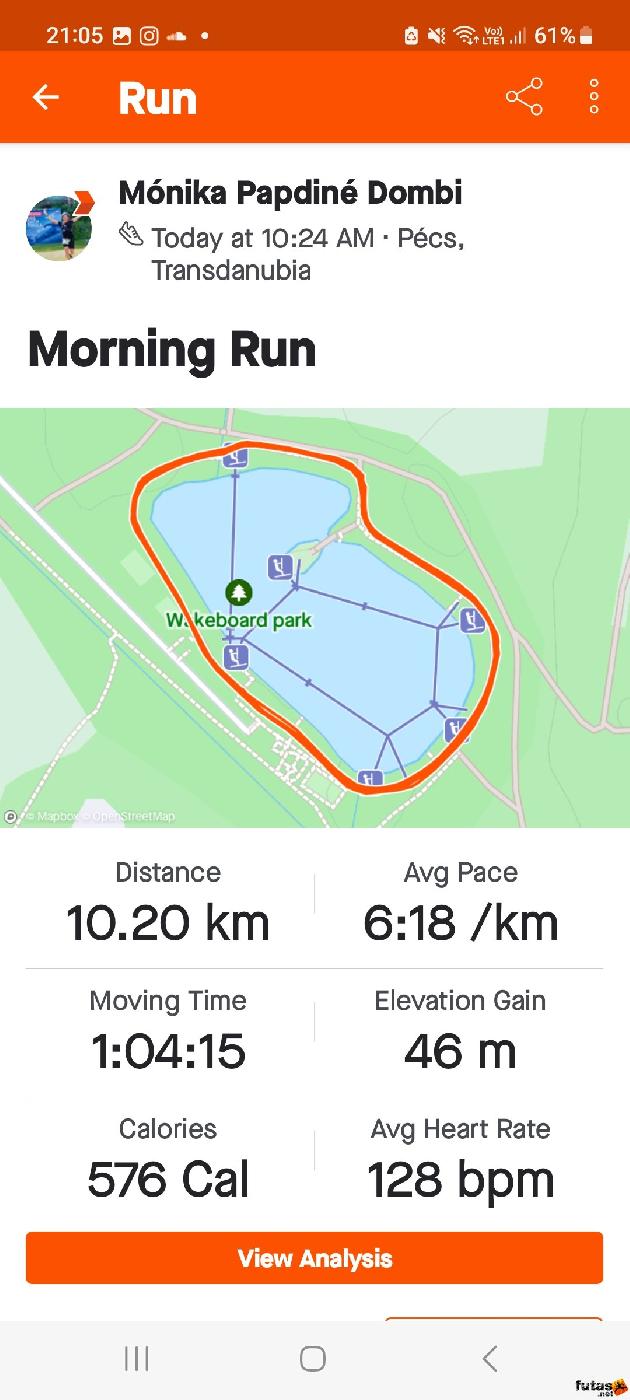This screenshot has height=1400, width=630.
Task: Go back from the Run screen
Action: click(x=46, y=97)
